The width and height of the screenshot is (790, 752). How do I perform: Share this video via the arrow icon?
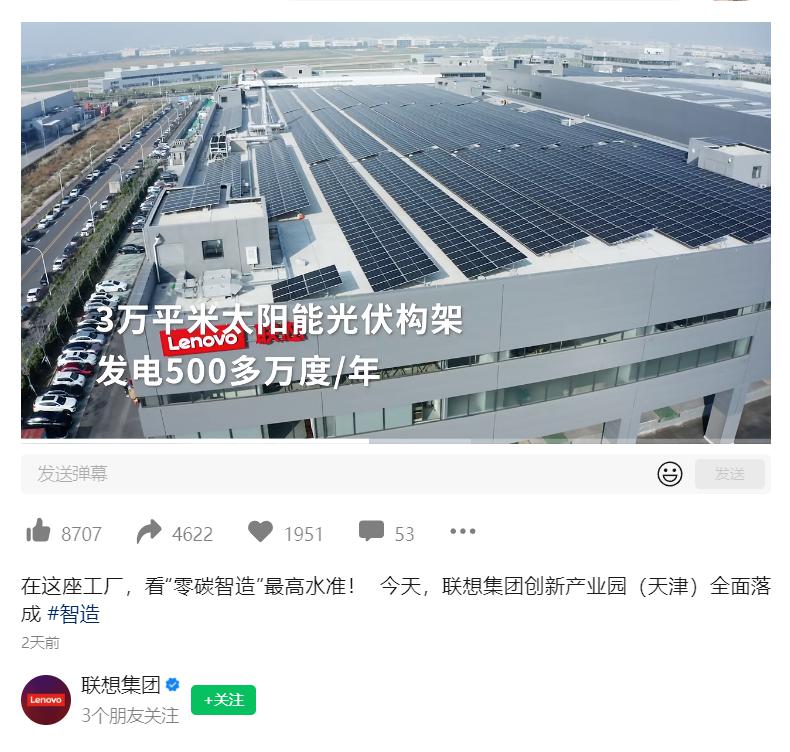pyautogui.click(x=149, y=532)
